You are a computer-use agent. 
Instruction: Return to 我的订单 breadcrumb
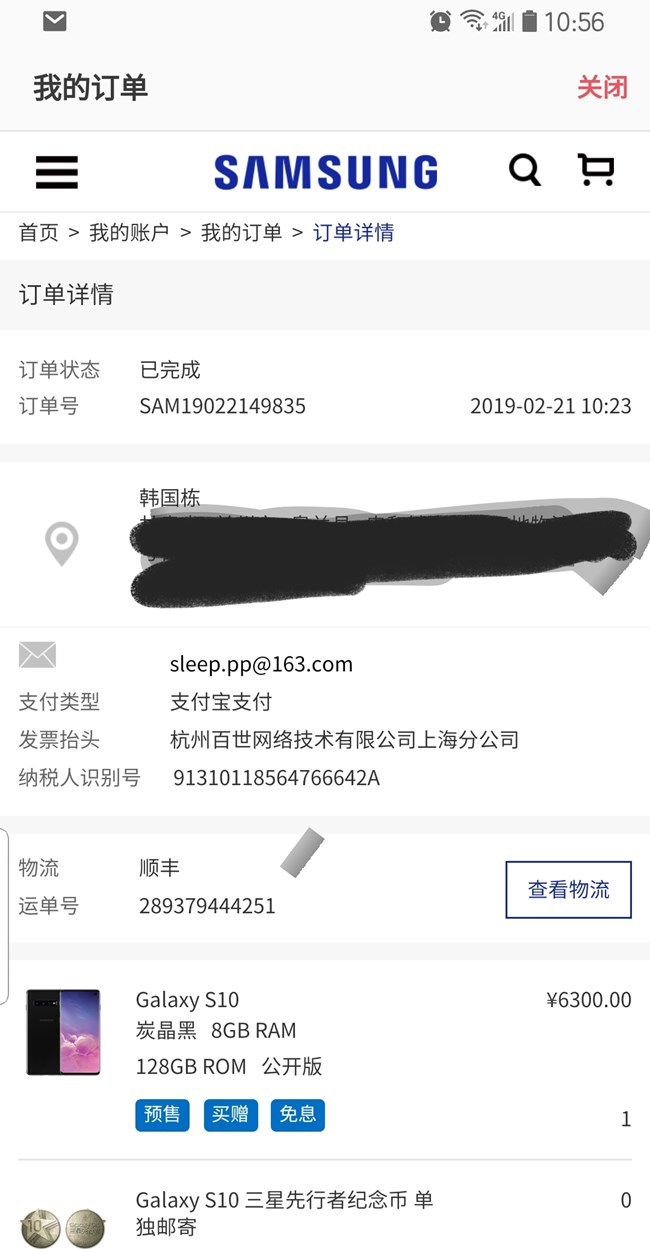(x=241, y=233)
